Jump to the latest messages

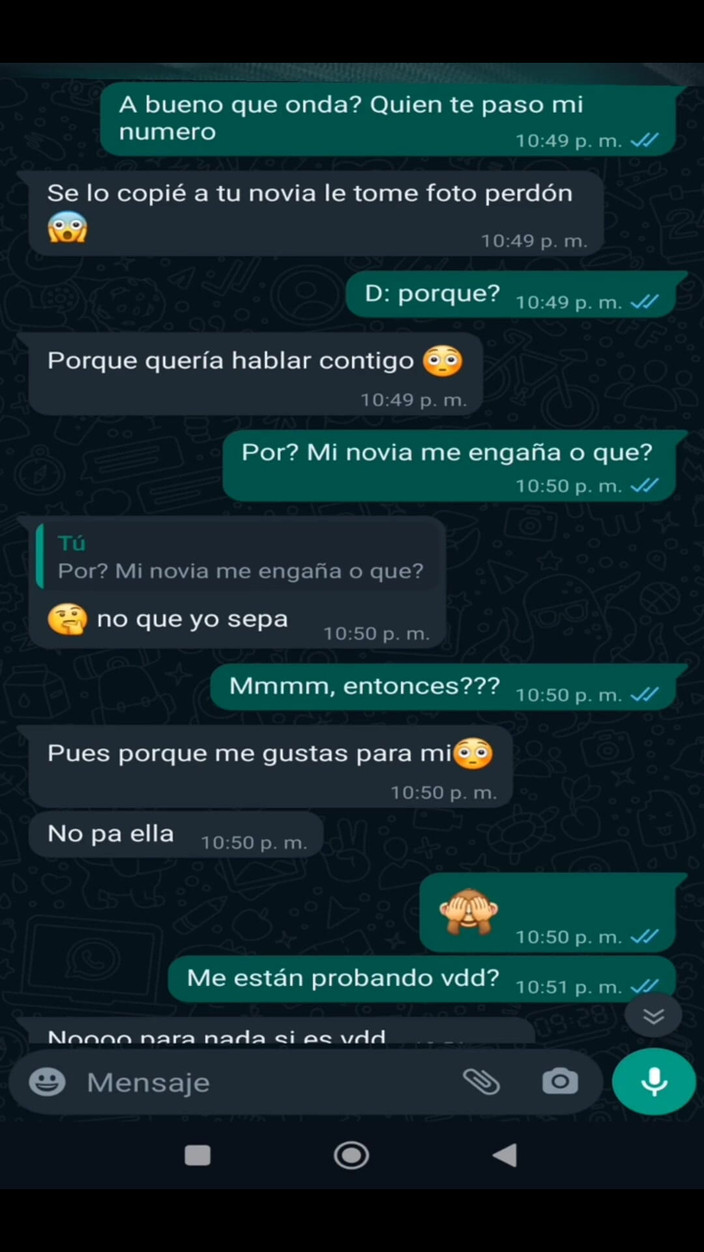pos(653,1016)
